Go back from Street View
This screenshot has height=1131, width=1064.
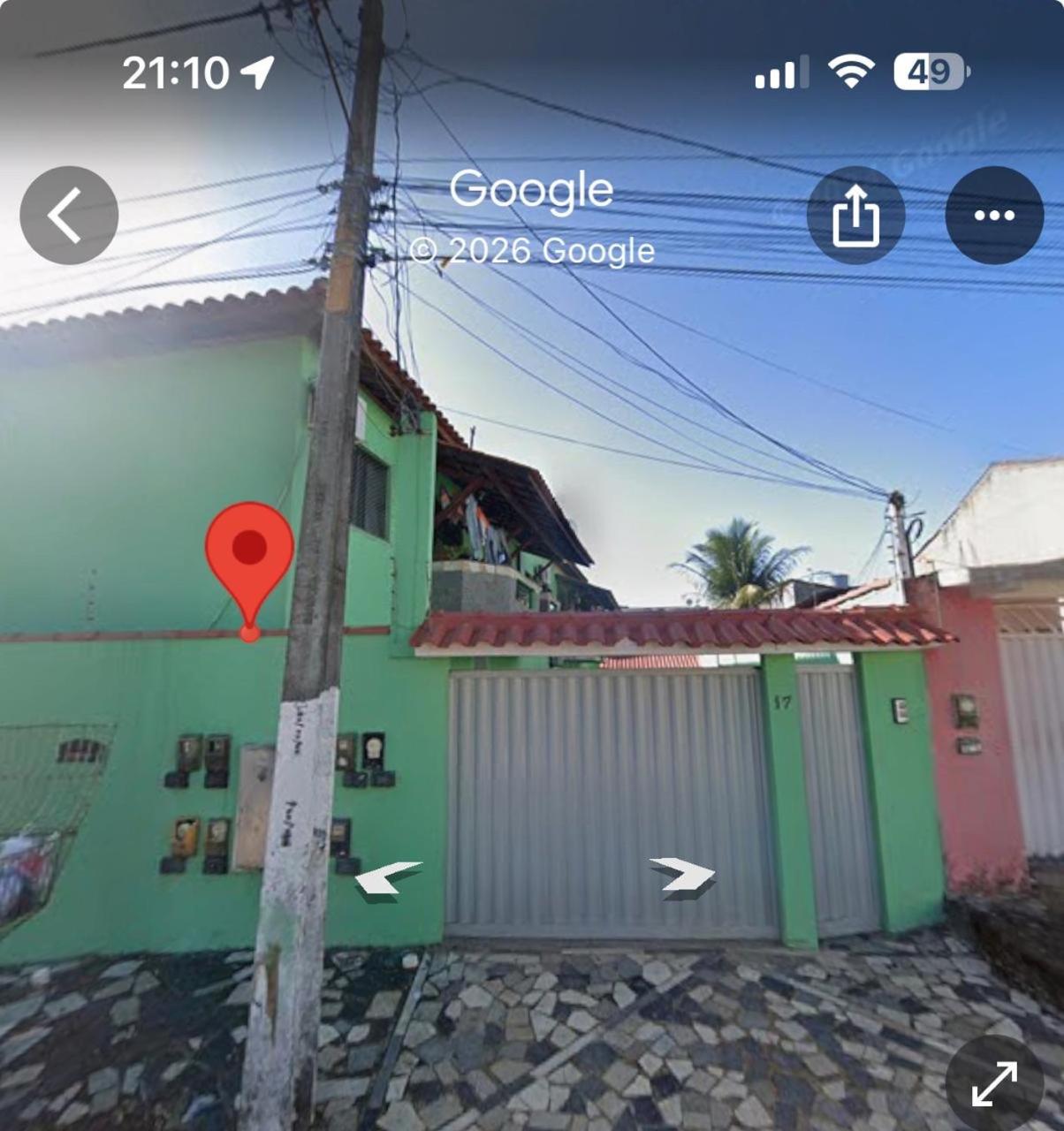(x=69, y=215)
